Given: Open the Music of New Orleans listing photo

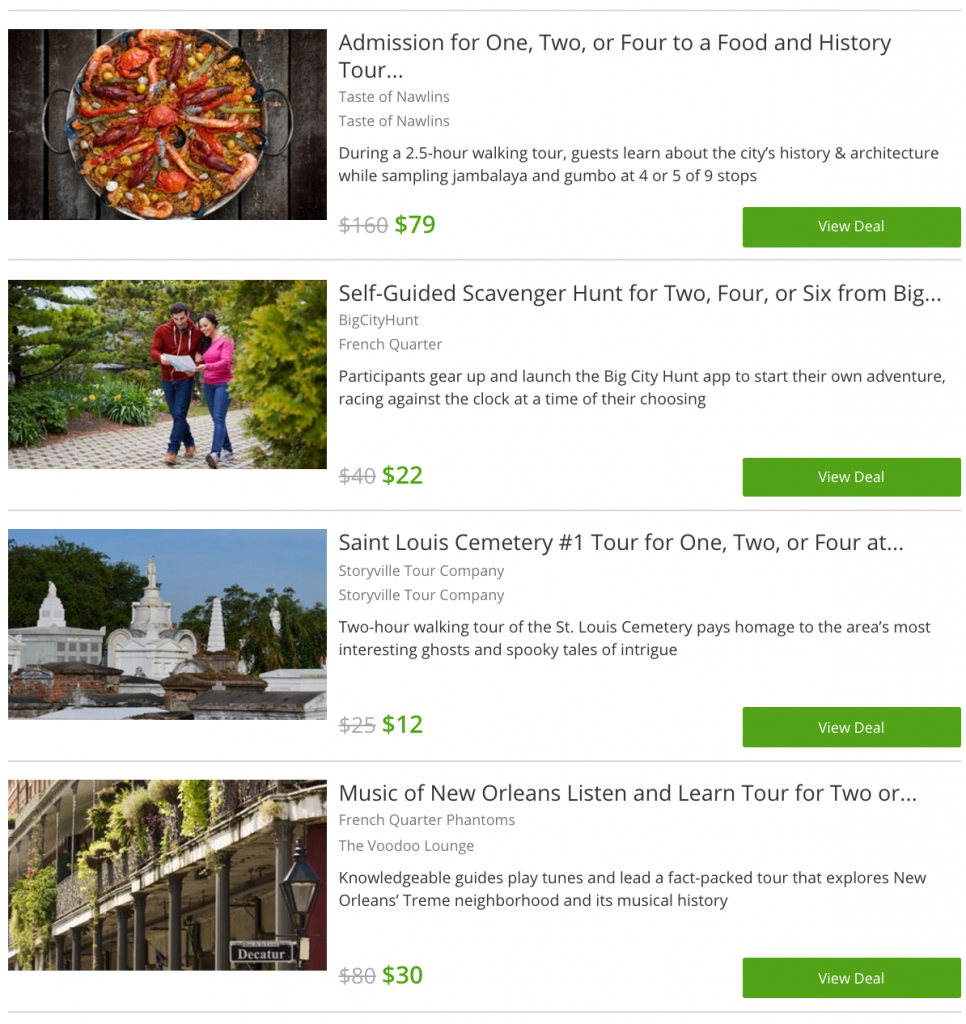Looking at the screenshot, I should [x=167, y=875].
